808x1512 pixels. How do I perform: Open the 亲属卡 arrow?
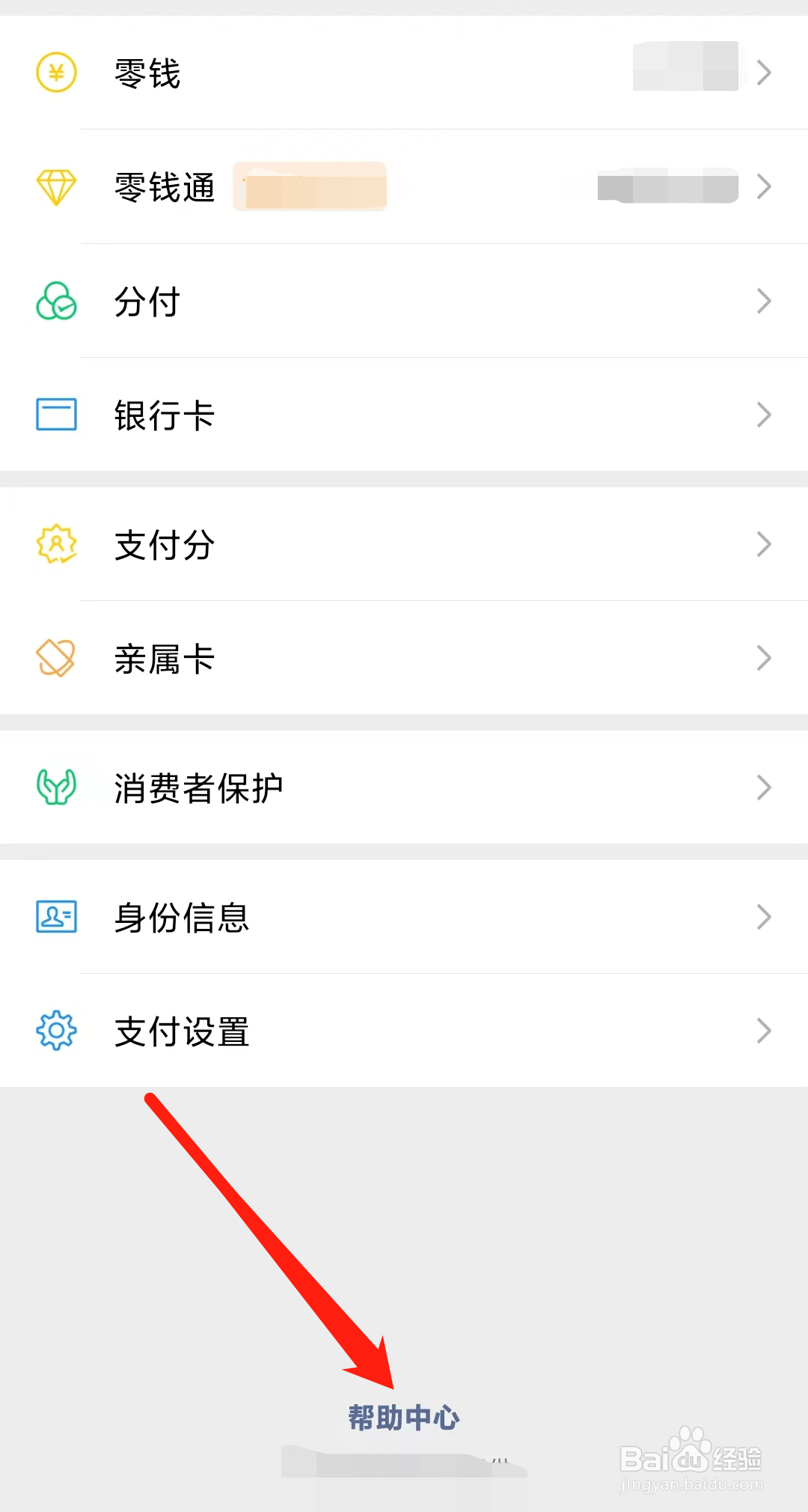(x=763, y=658)
